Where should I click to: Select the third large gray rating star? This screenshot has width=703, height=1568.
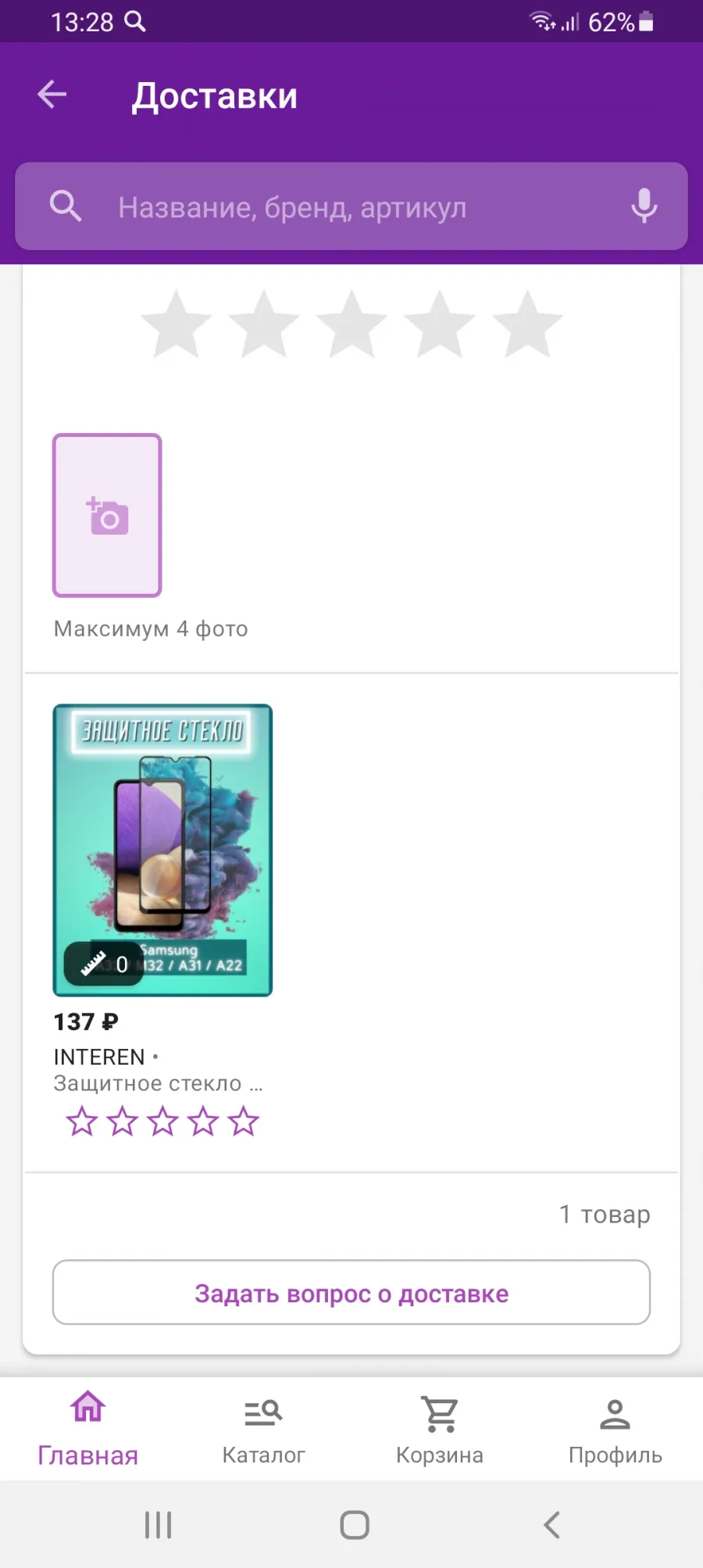(351, 324)
